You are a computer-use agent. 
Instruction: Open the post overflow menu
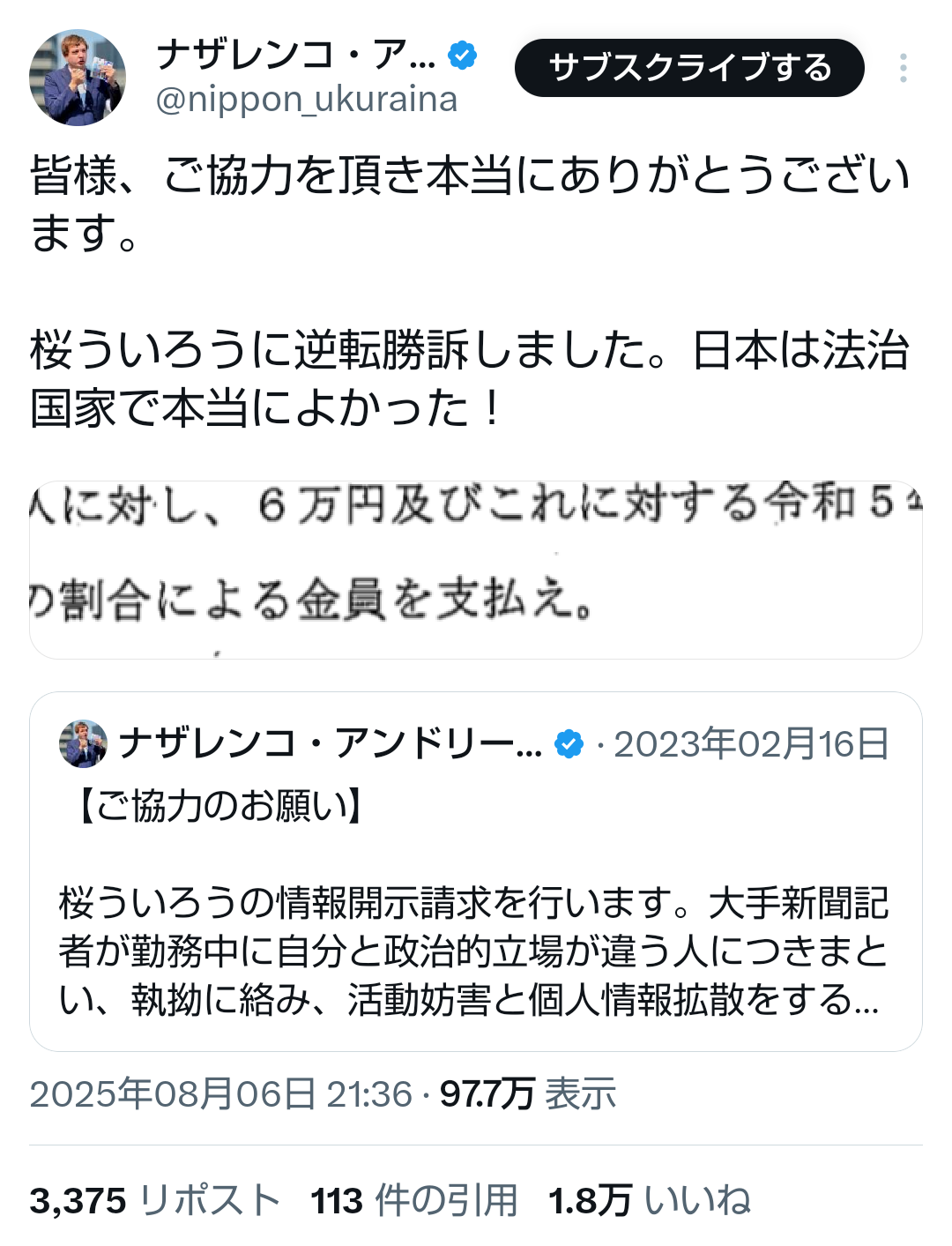tap(903, 68)
